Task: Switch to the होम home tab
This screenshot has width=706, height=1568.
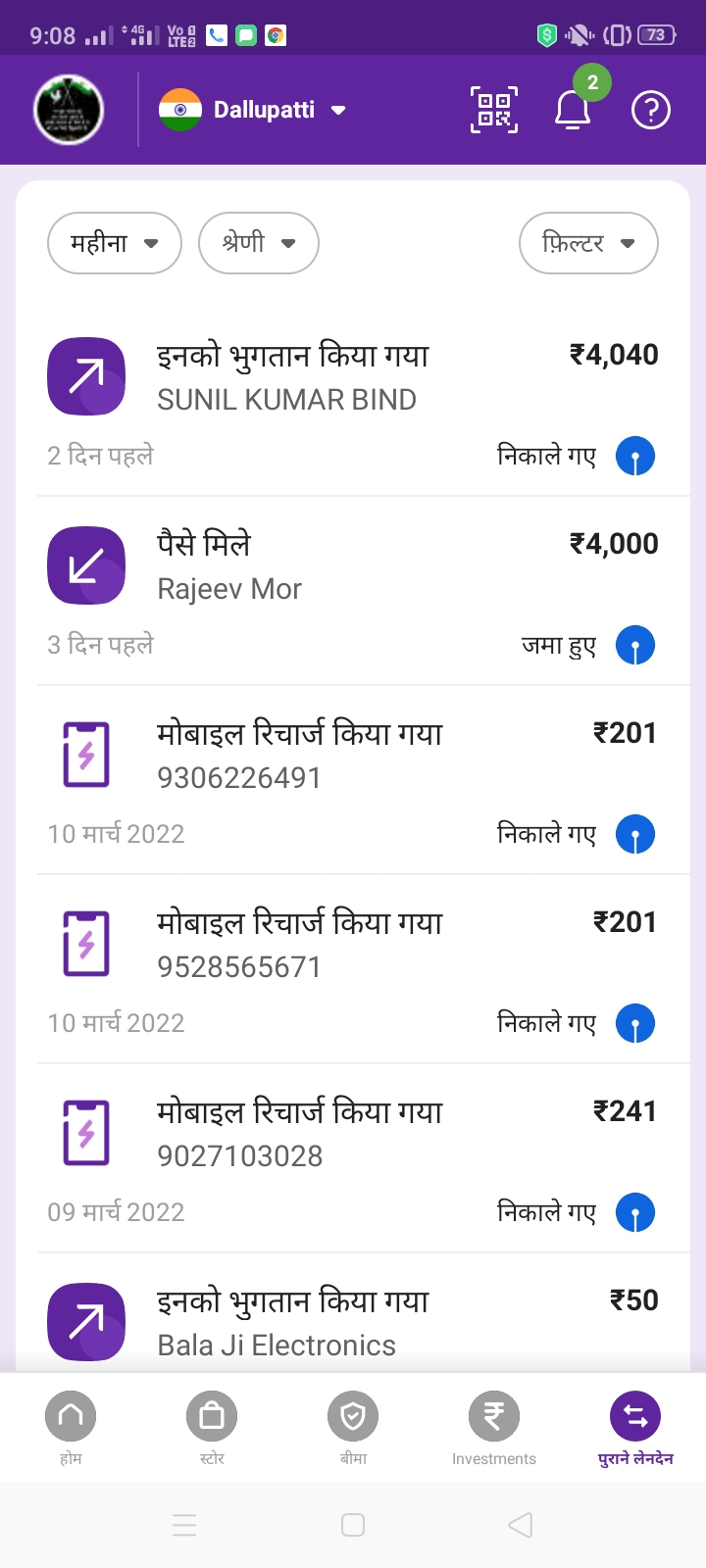Action: [x=71, y=1429]
